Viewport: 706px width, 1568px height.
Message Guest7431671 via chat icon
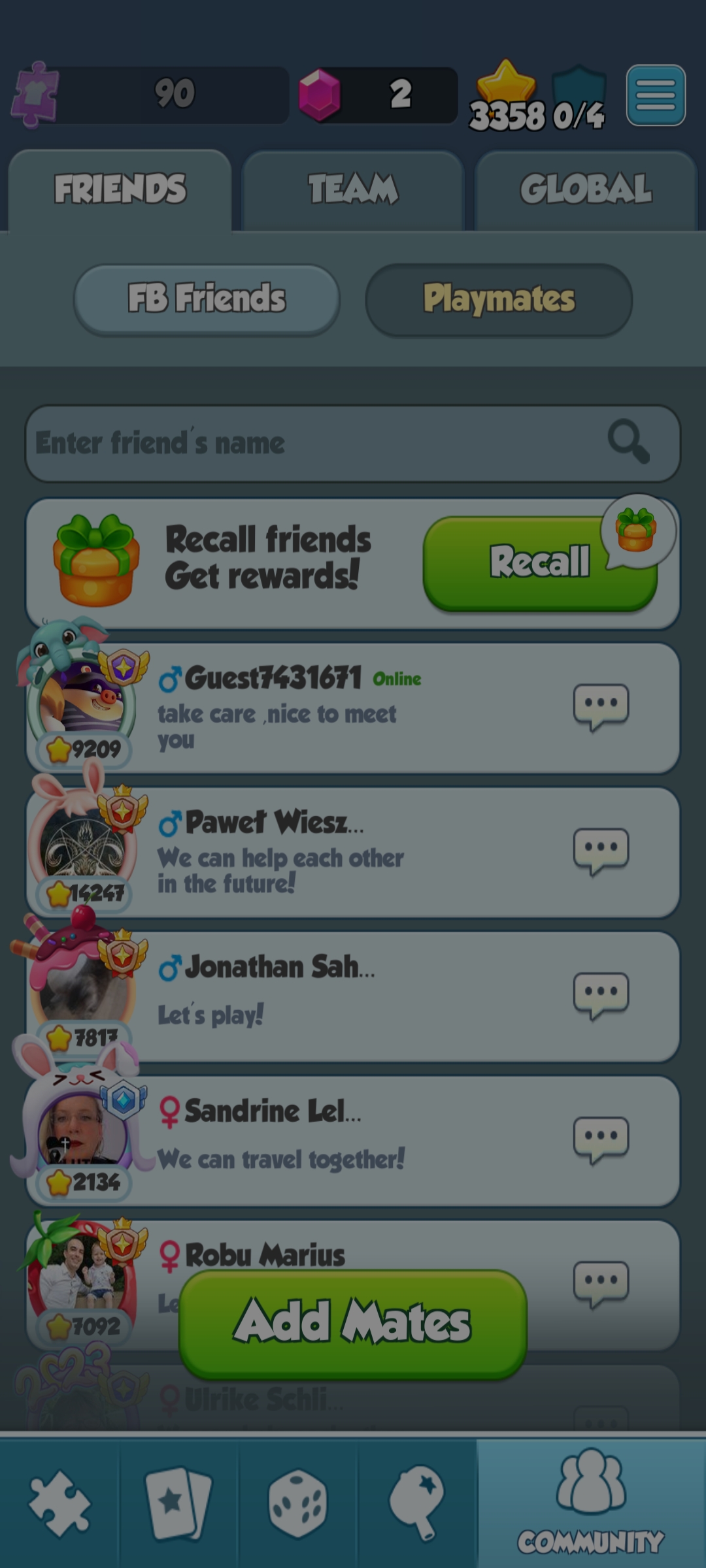pyautogui.click(x=601, y=707)
